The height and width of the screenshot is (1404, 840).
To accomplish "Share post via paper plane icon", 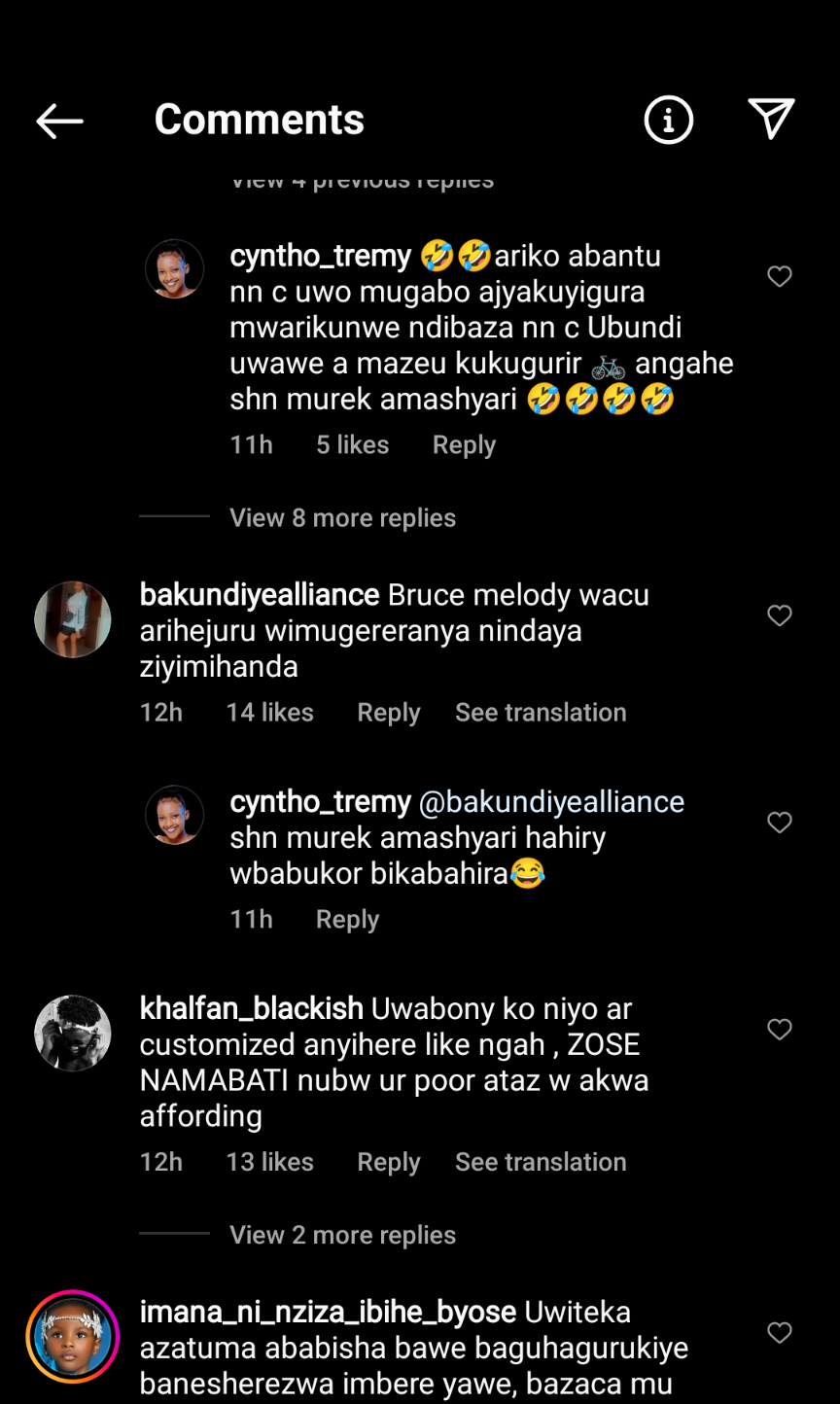I will pyautogui.click(x=772, y=120).
